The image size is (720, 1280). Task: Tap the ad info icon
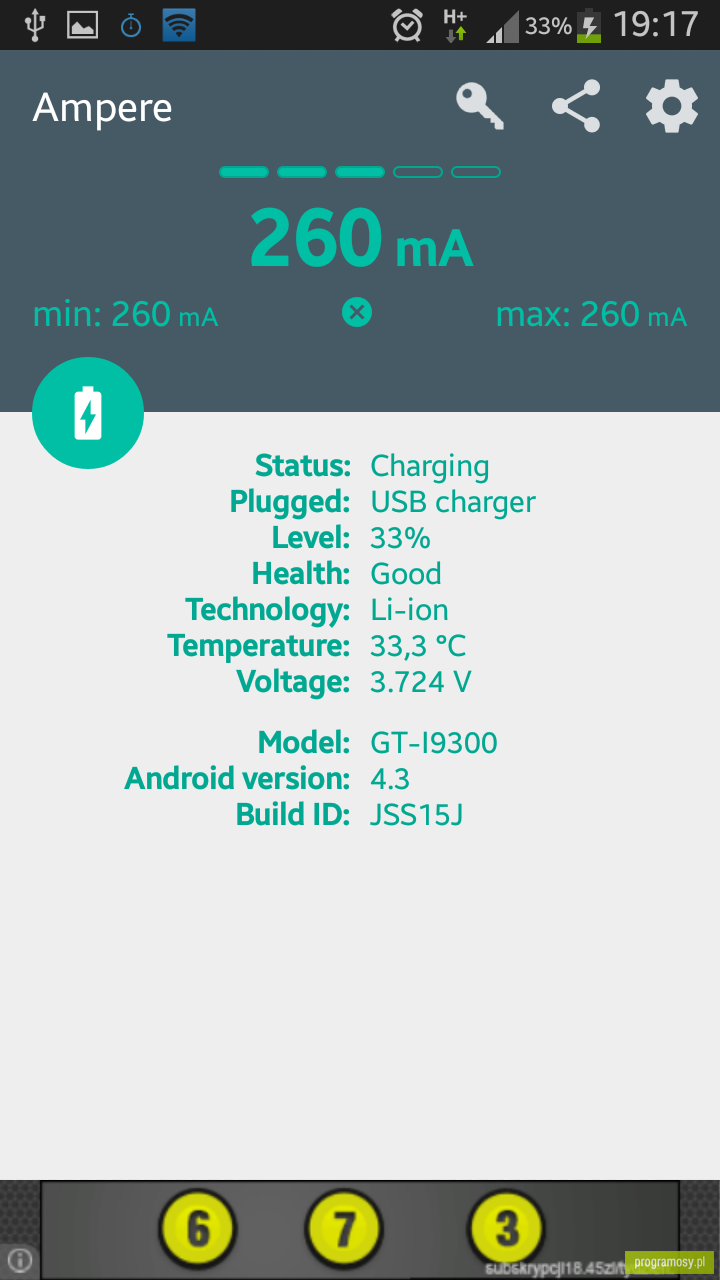pyautogui.click(x=19, y=1260)
